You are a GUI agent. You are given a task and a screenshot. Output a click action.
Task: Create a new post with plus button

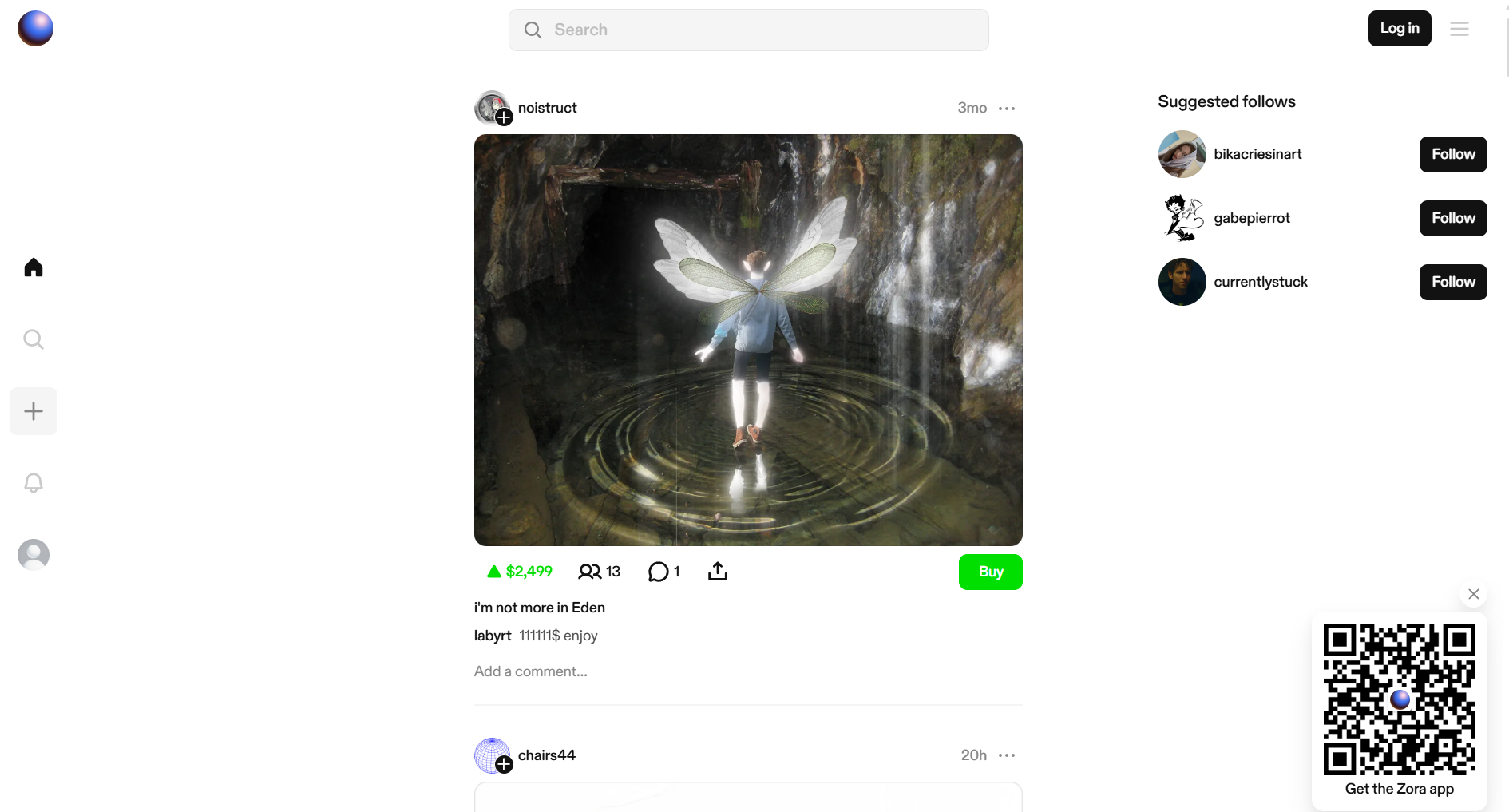click(34, 411)
